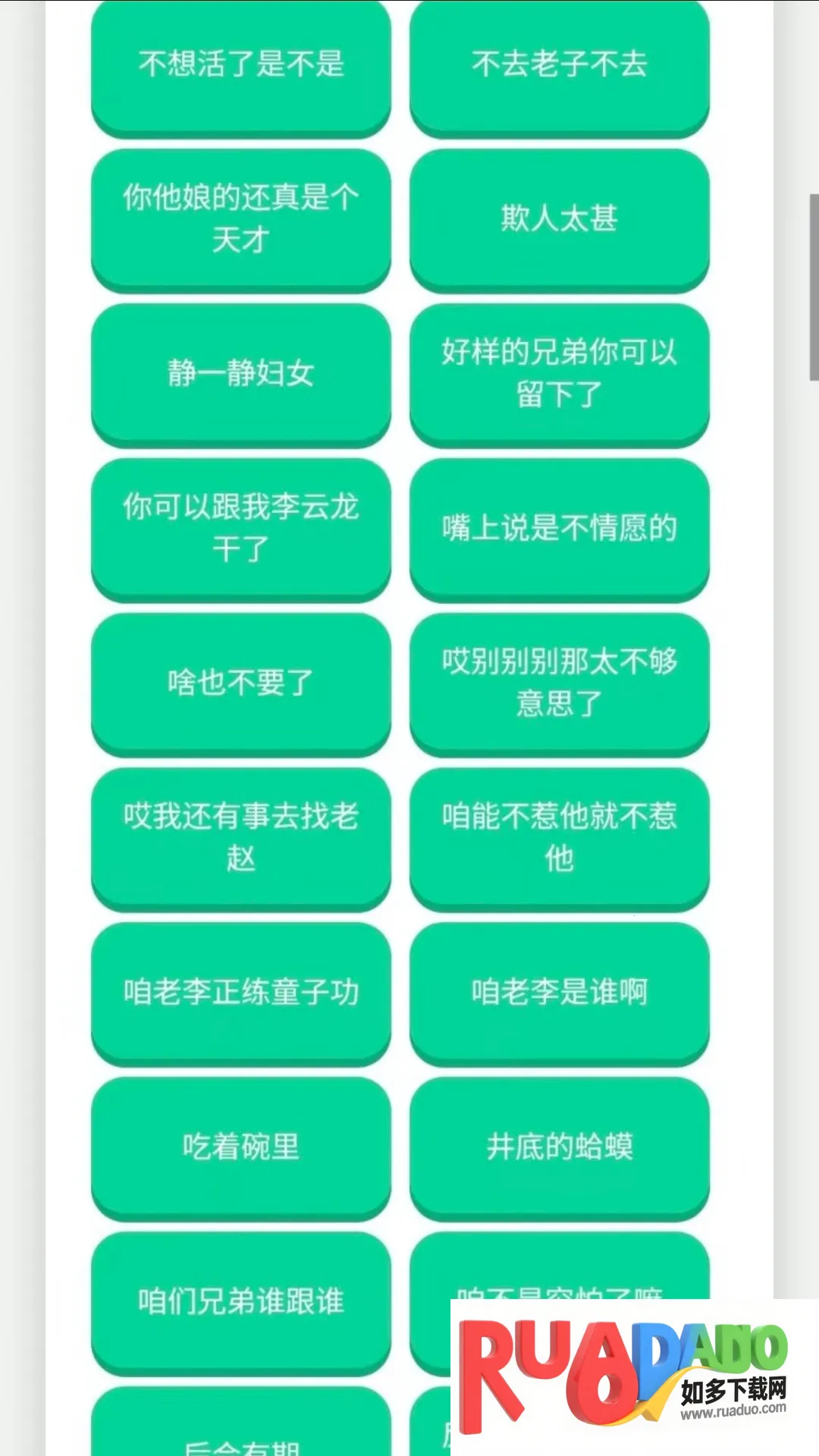This screenshot has width=819, height=1456.
Task: Tap the 不去老子不去 button
Action: (560, 65)
